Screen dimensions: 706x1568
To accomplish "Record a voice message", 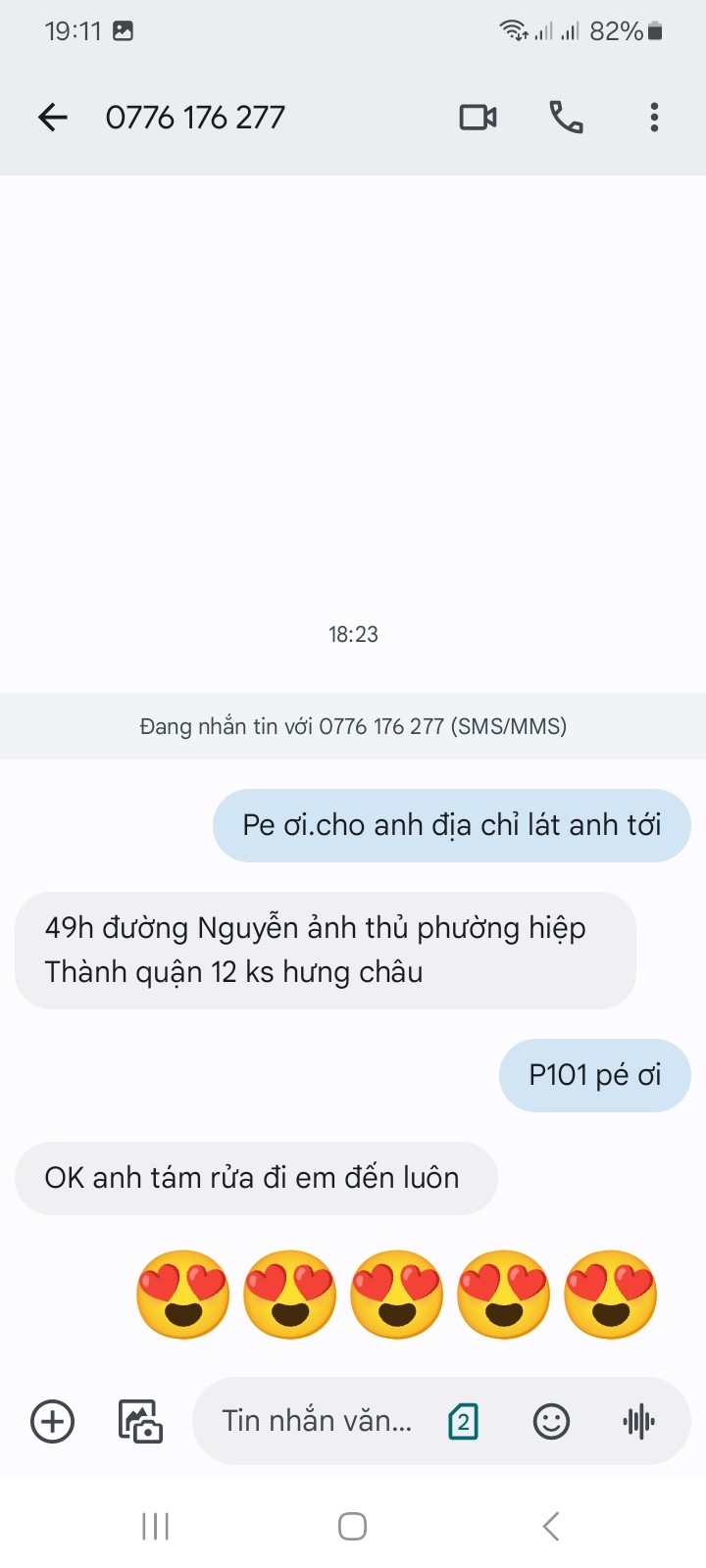I will coord(639,1421).
